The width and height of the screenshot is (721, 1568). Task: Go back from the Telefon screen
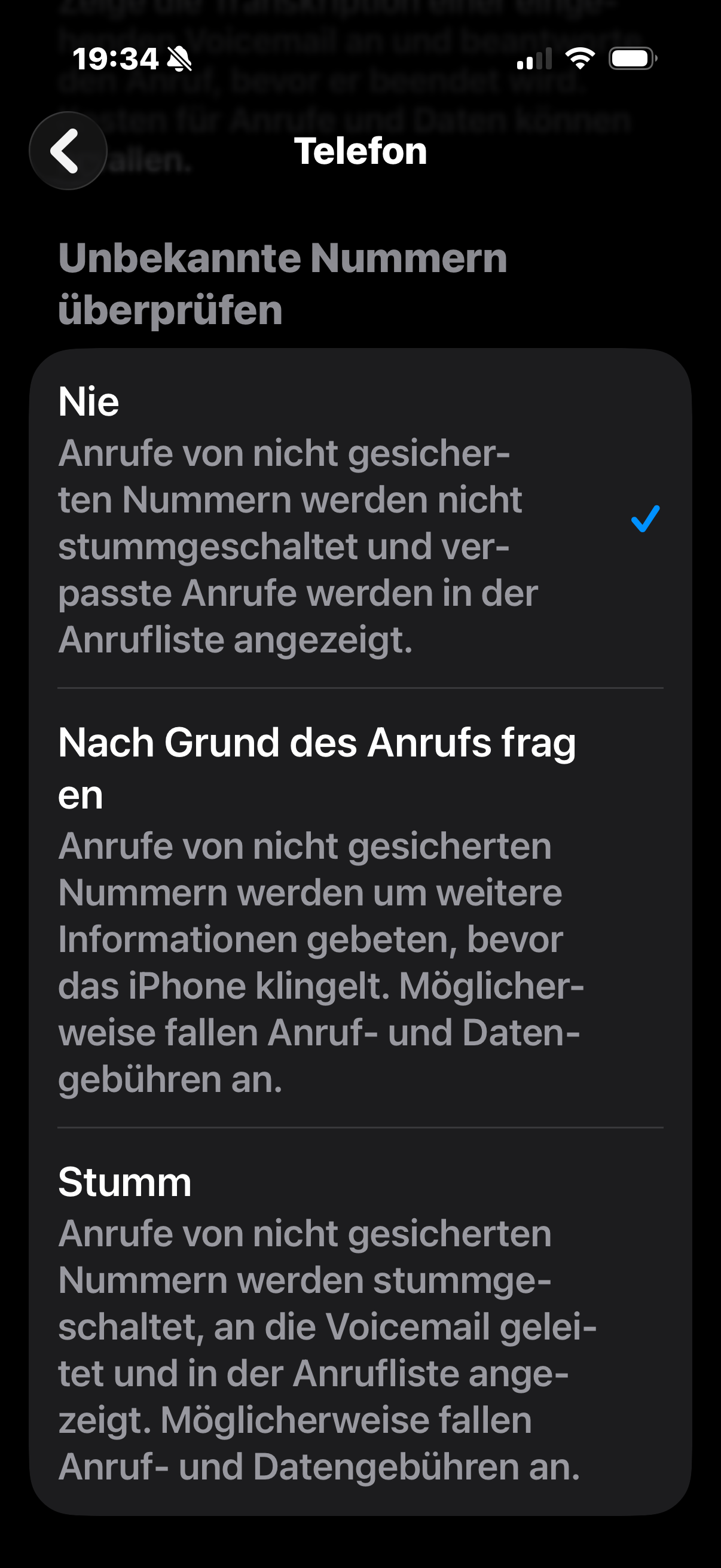click(x=68, y=150)
